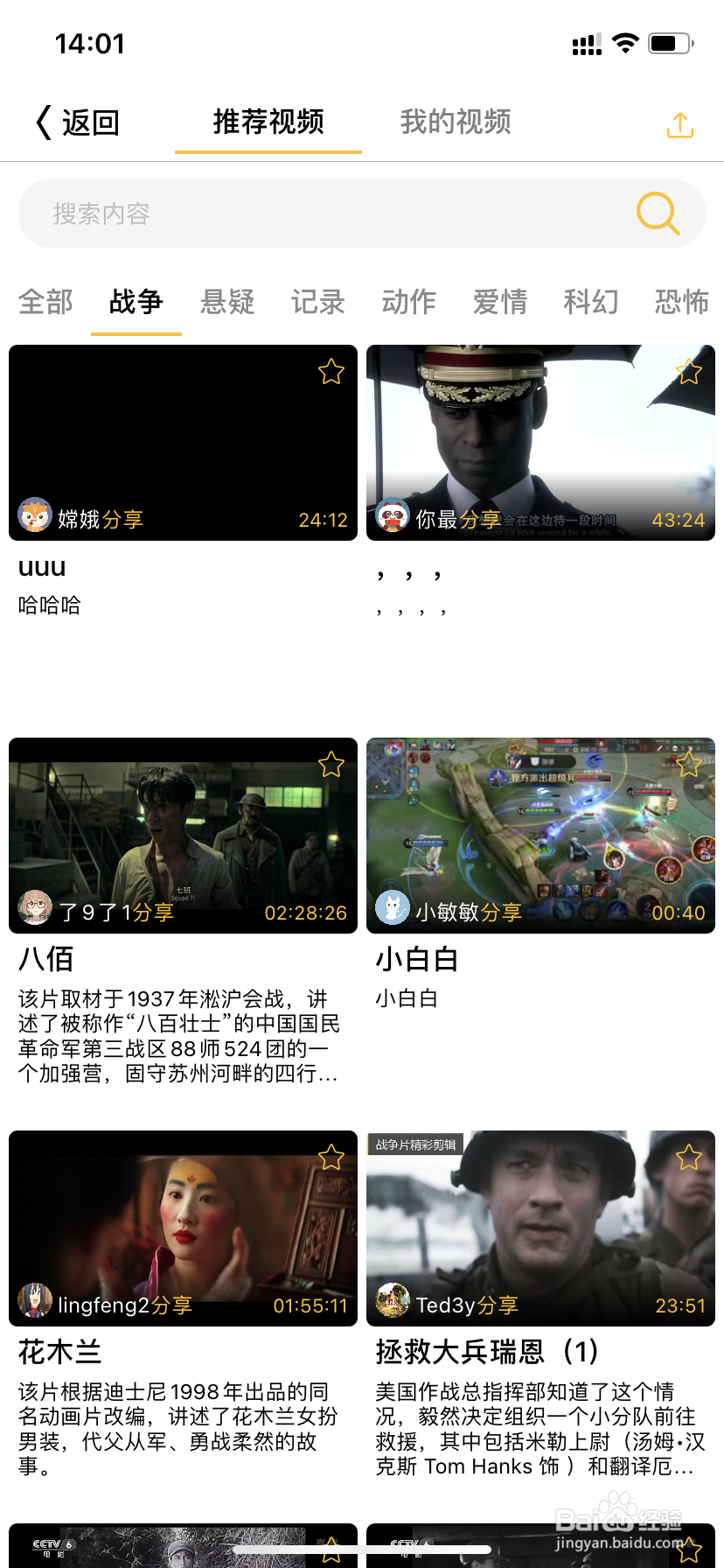Open the 科幻 category

tap(590, 302)
